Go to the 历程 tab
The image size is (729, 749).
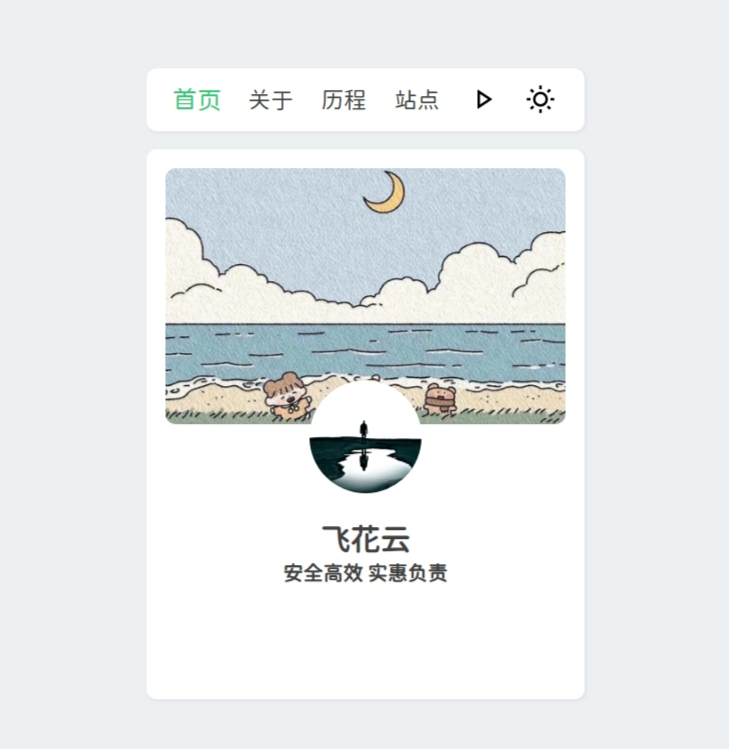pos(344,100)
